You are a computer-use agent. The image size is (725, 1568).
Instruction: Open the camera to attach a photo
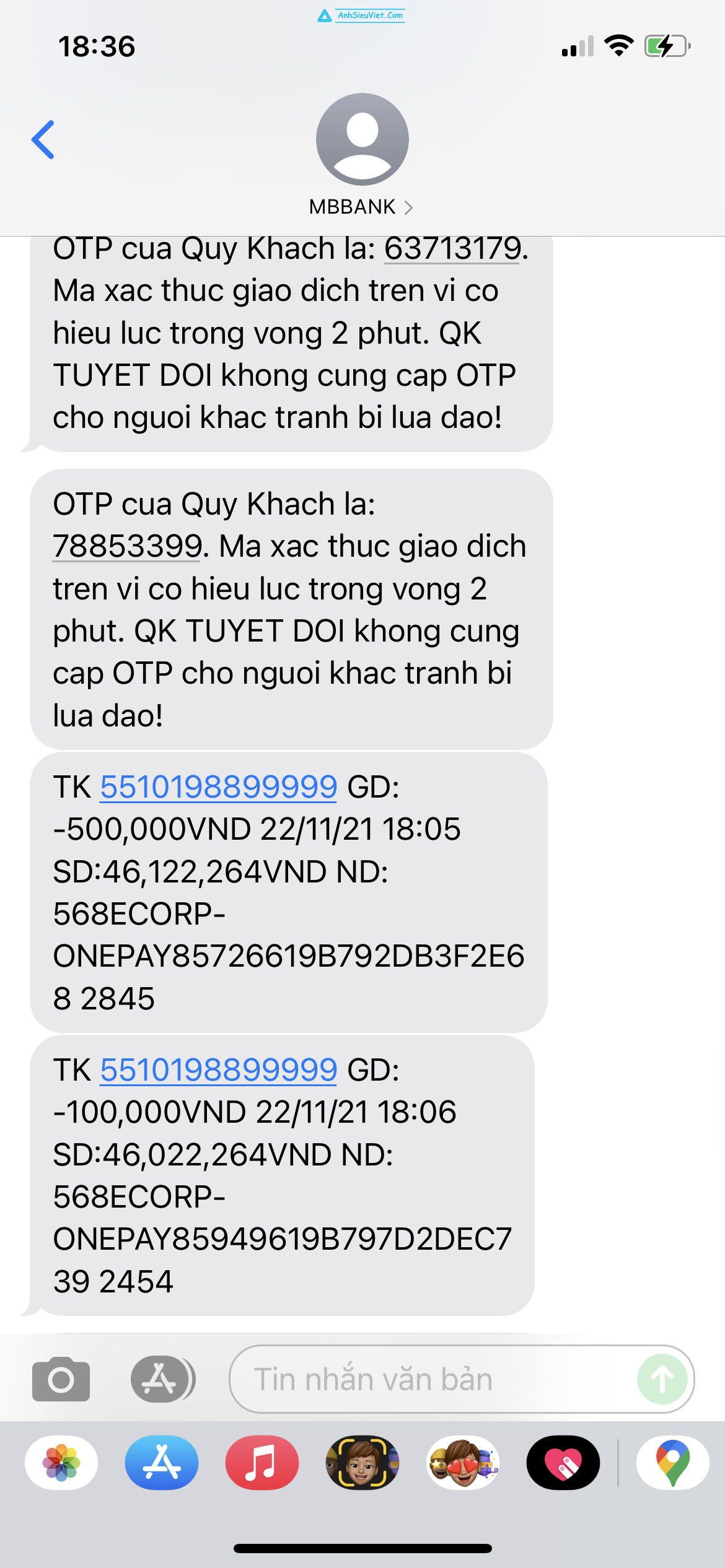pos(61,1379)
